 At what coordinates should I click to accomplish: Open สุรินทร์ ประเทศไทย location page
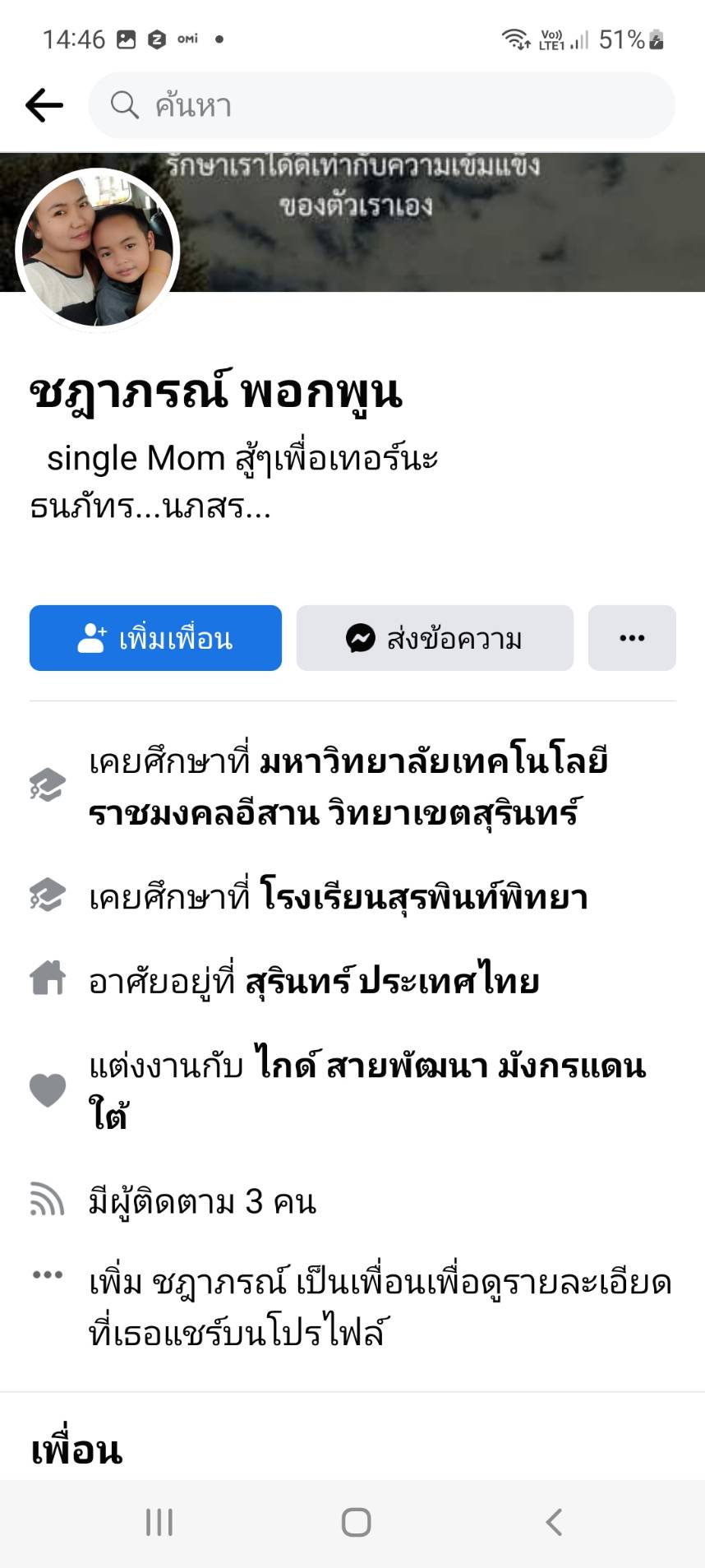[393, 981]
